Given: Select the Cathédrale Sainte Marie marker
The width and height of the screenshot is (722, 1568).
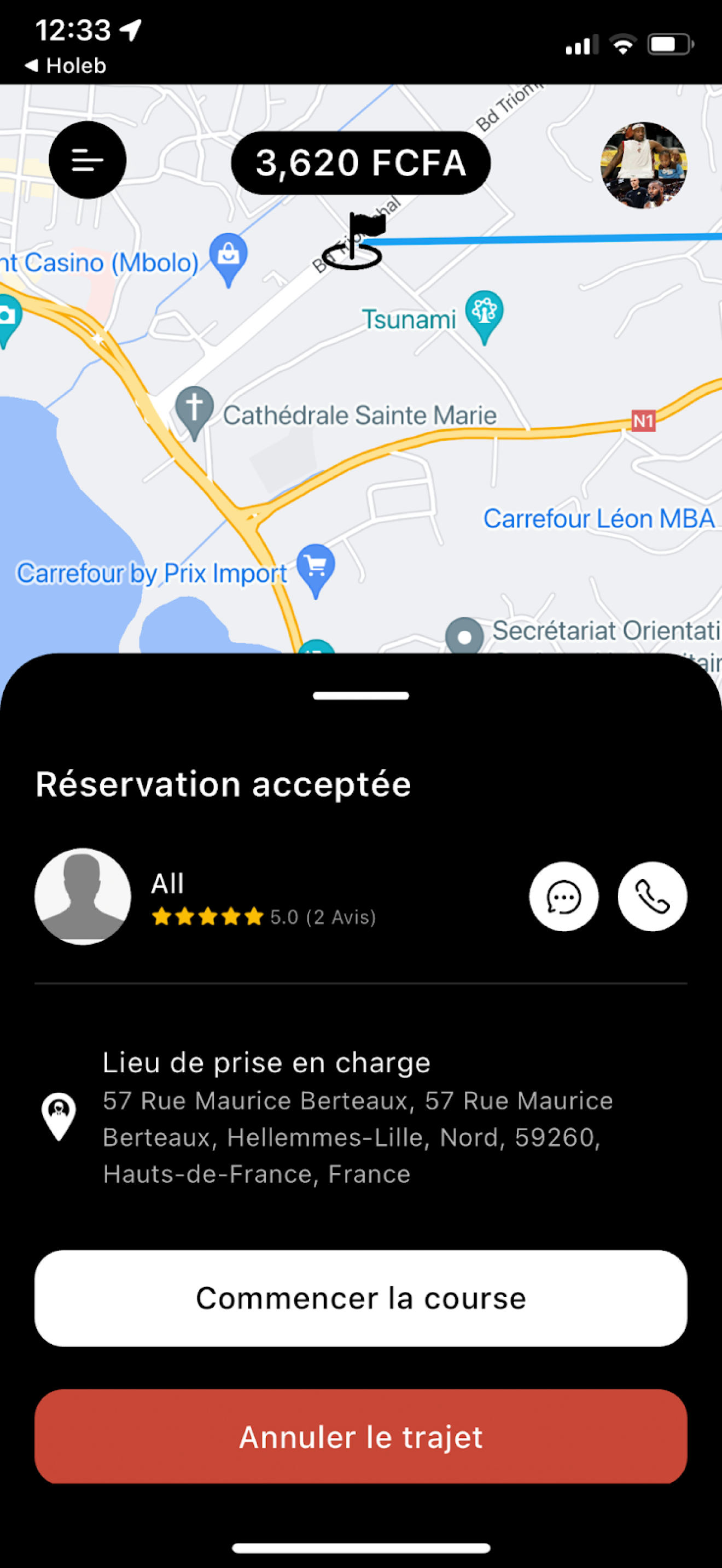Looking at the screenshot, I should pos(194,412).
